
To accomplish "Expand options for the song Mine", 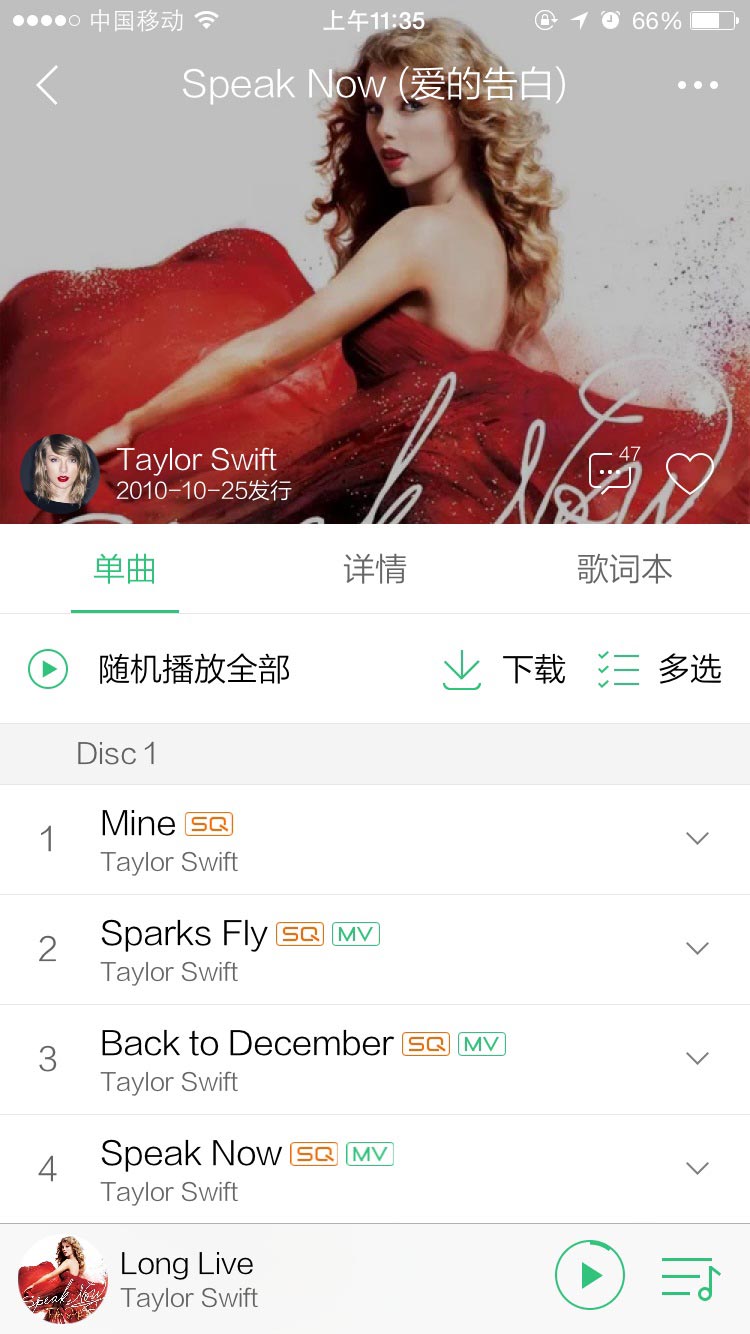I will pyautogui.click(x=698, y=839).
